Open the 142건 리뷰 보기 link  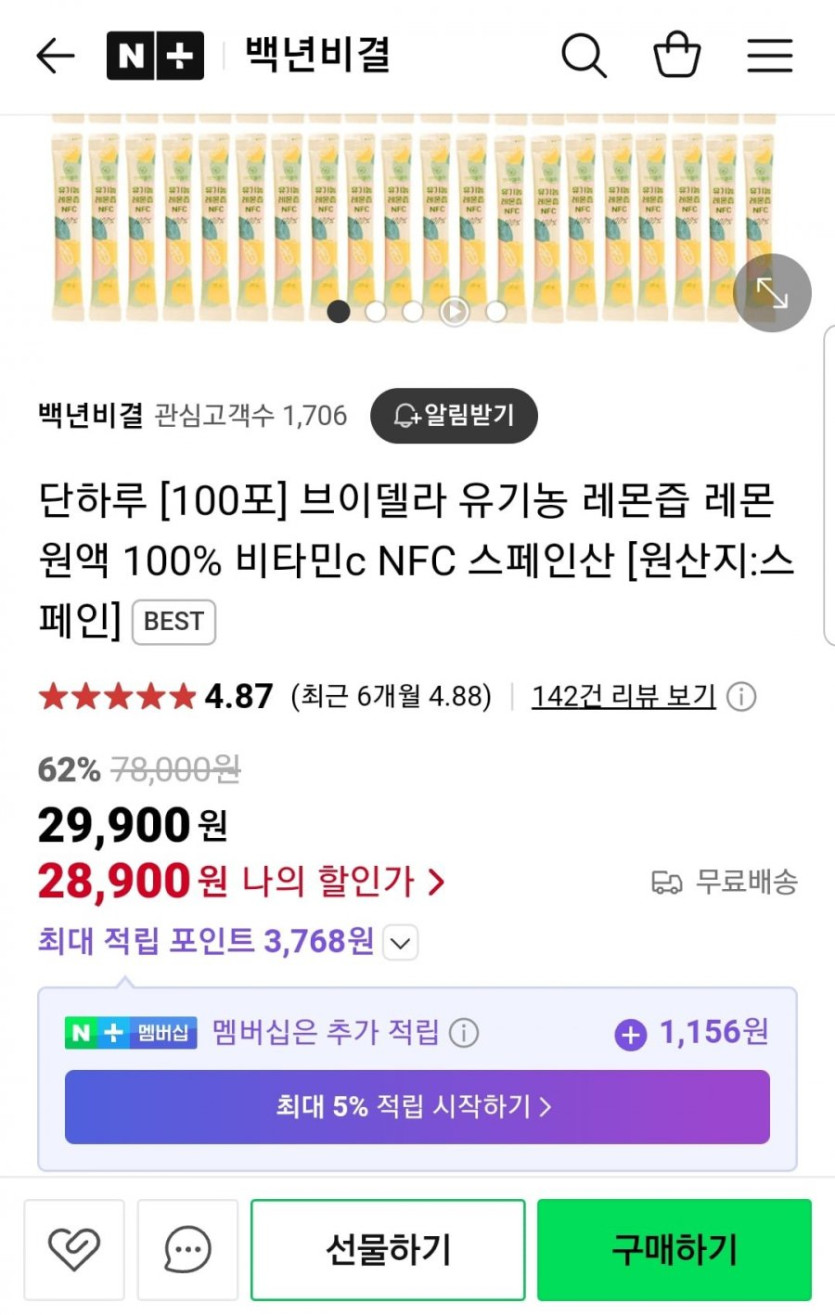pos(623,696)
